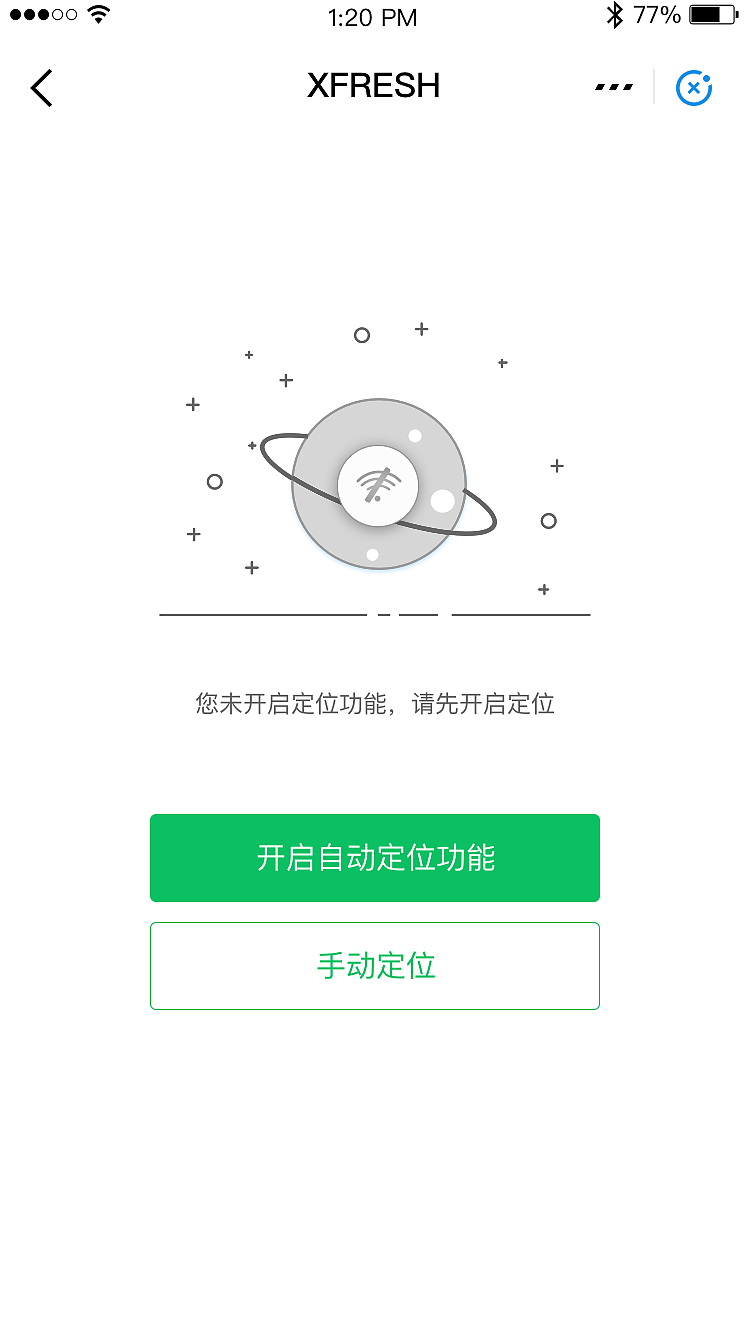Image resolution: width=750 pixels, height=1334 pixels.
Task: Tap the XFRESH title in the header
Action: [x=375, y=86]
